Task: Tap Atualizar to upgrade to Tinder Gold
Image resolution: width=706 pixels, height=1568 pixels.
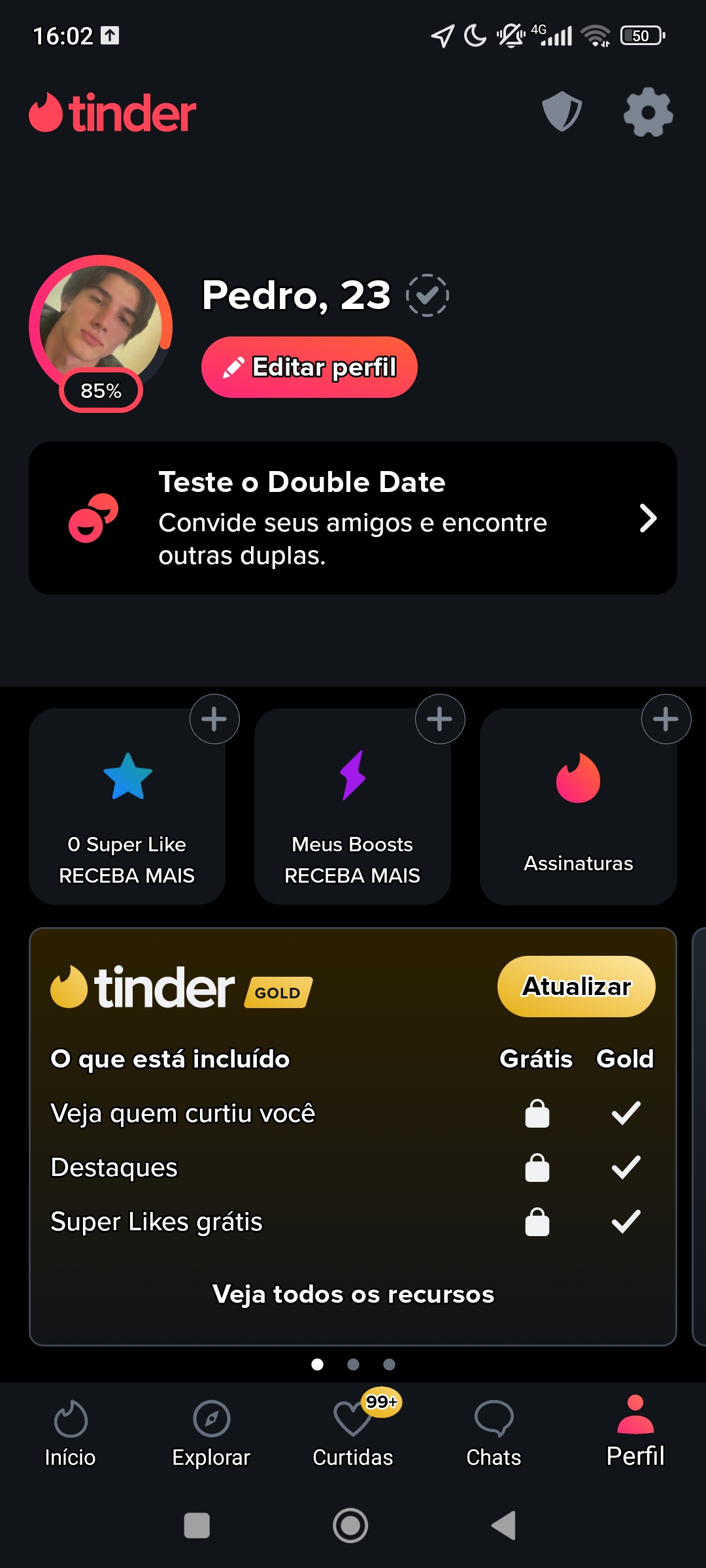Action: coord(577,987)
